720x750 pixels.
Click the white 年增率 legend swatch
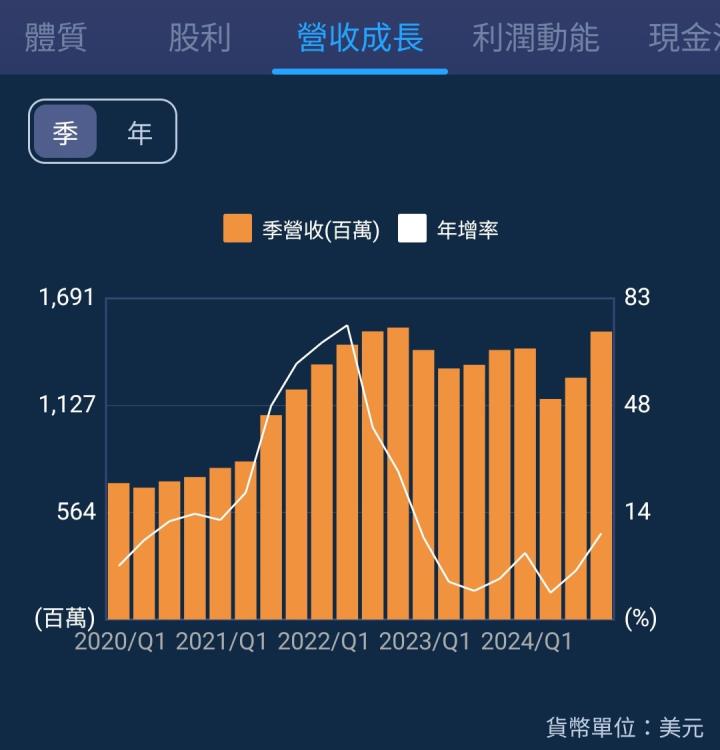pos(411,228)
